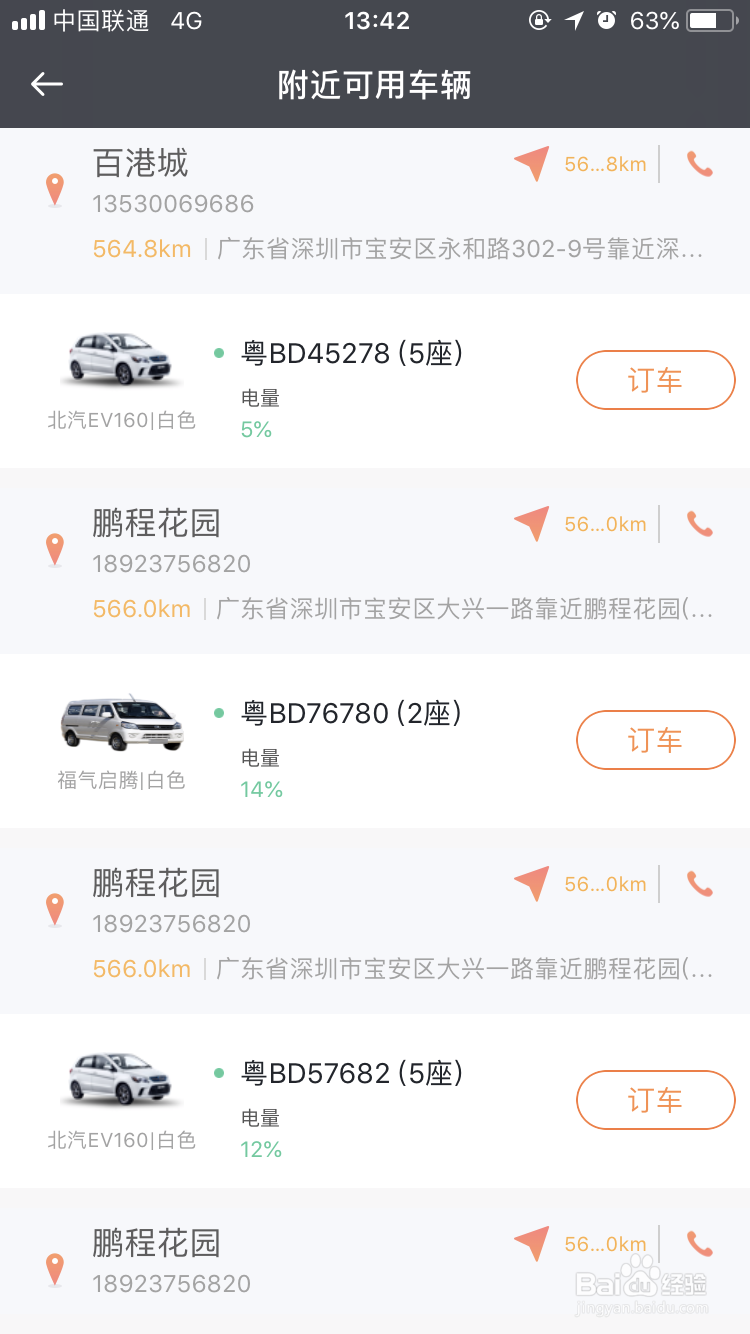This screenshot has width=750, height=1334.
Task: Dial the 鹏程花园 station for car 粤BD57682
Action: pyautogui.click(x=700, y=884)
